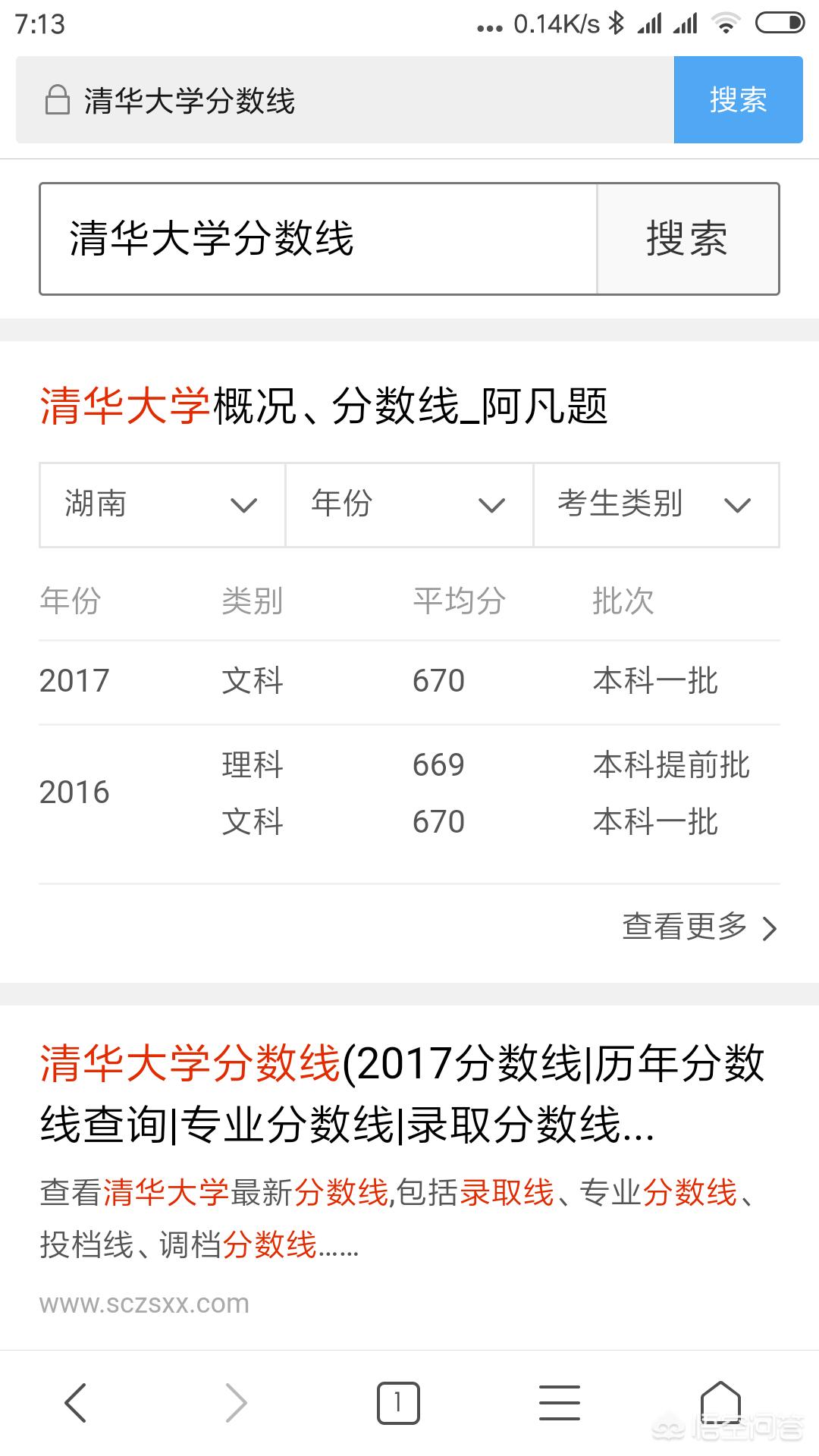This screenshot has height=1456, width=819.
Task: Go forward with the browser forward arrow
Action: (237, 1402)
